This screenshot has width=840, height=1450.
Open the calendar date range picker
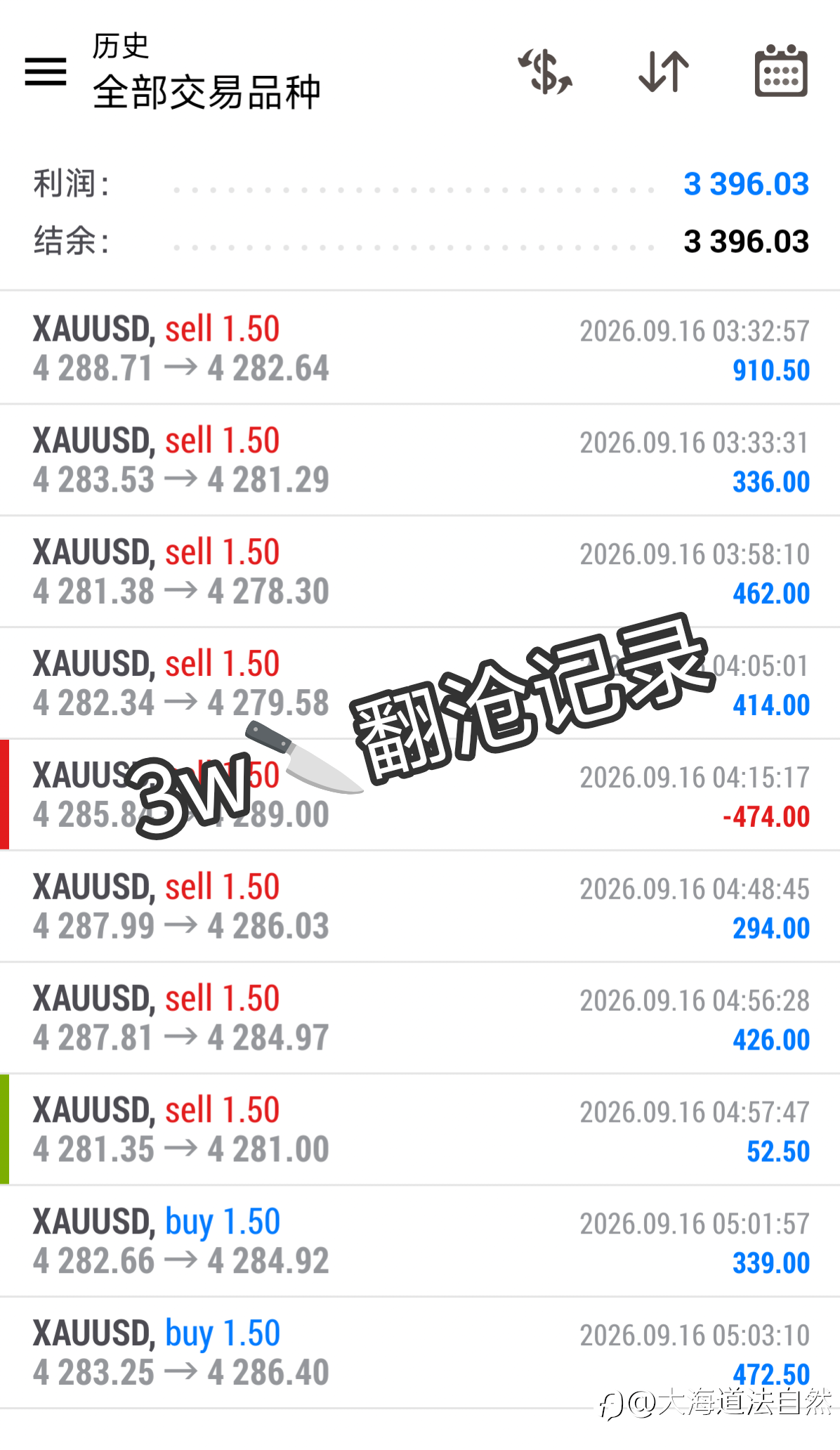tap(781, 70)
